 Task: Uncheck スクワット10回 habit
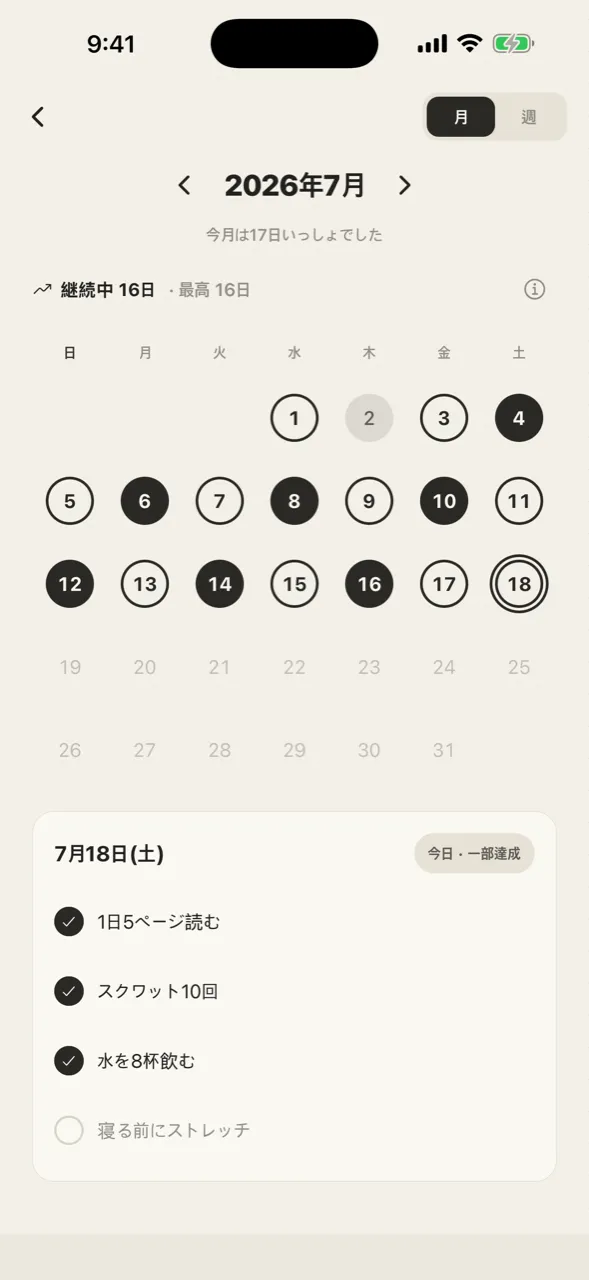tap(69, 991)
